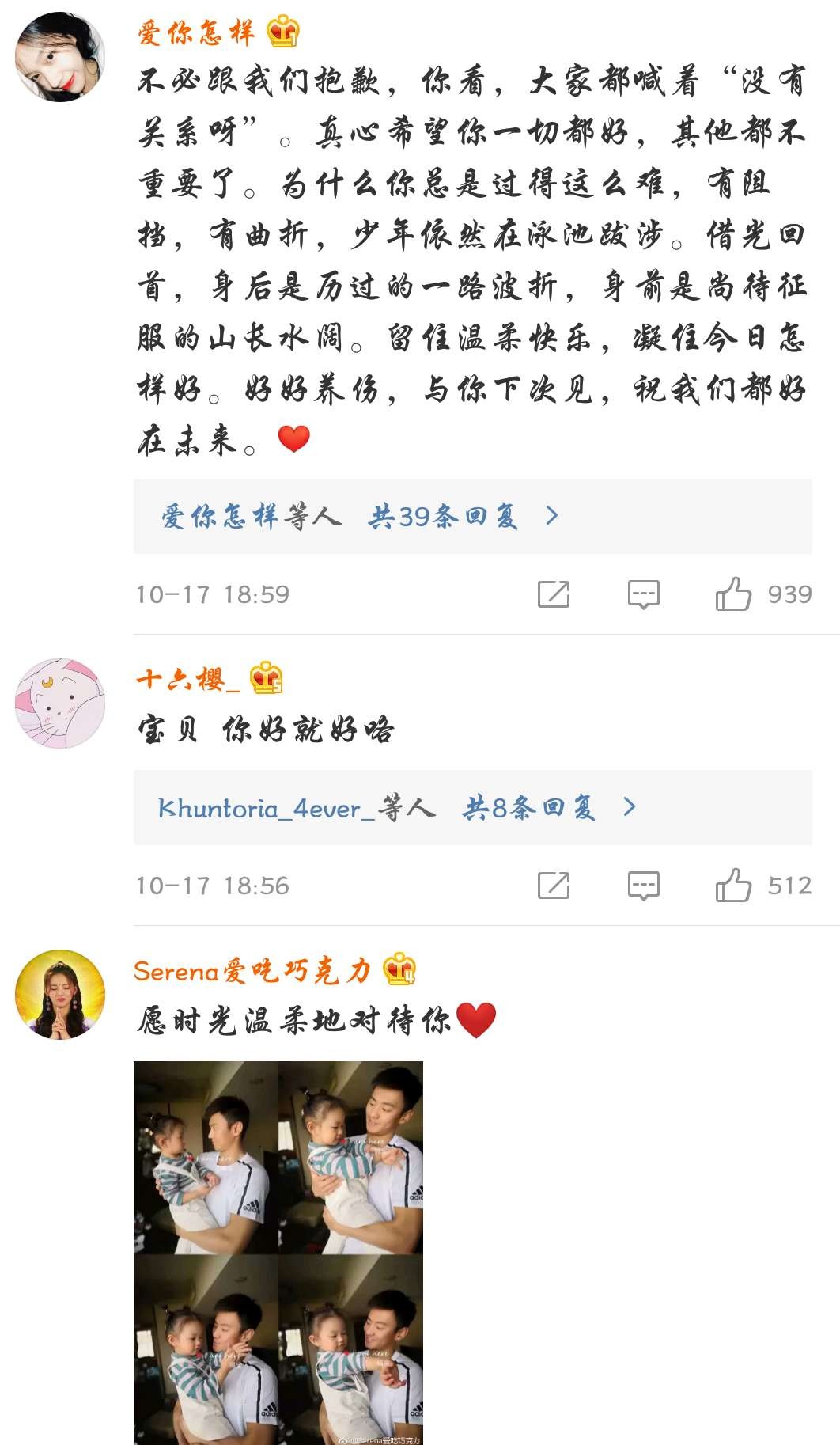Reply to the 10-17 18:59 comment
This screenshot has width=840, height=1445.
(644, 594)
